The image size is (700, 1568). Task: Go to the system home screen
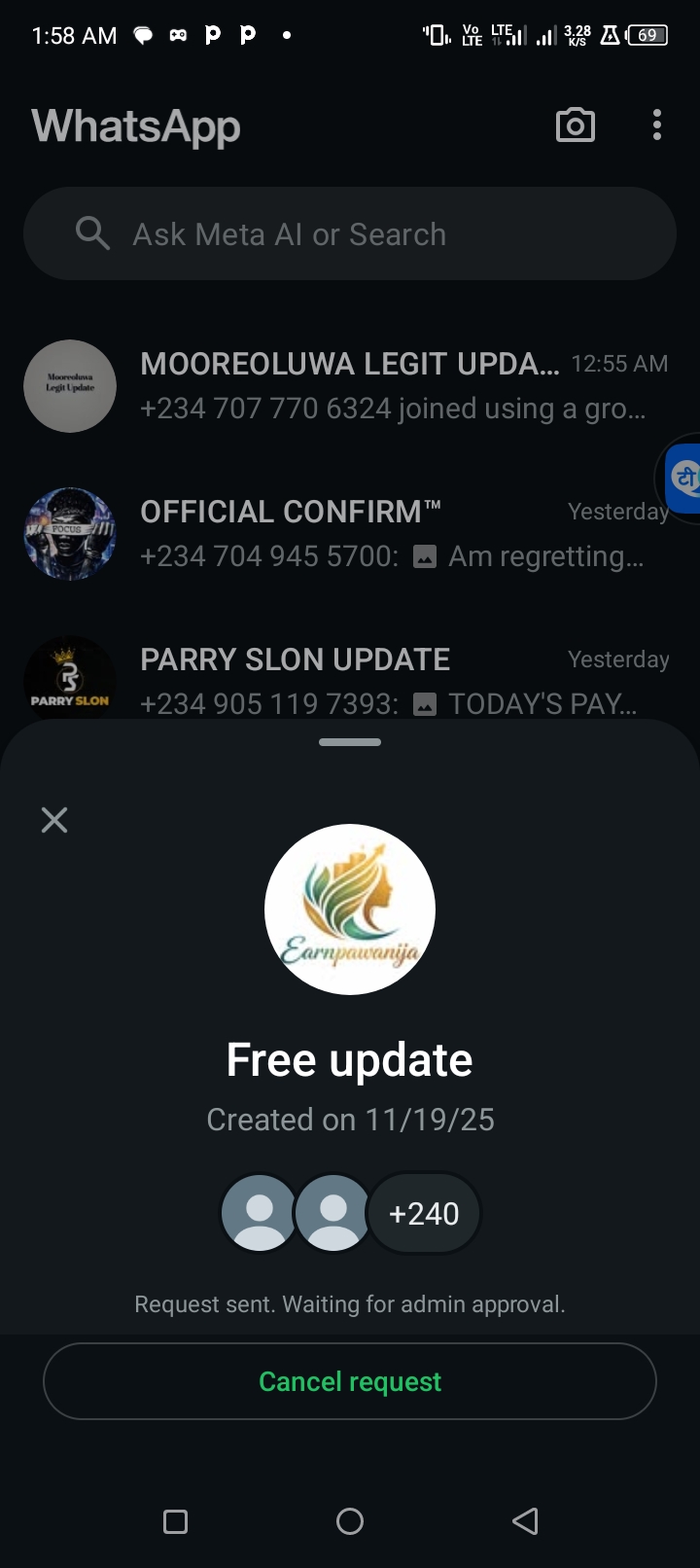coord(350,1521)
